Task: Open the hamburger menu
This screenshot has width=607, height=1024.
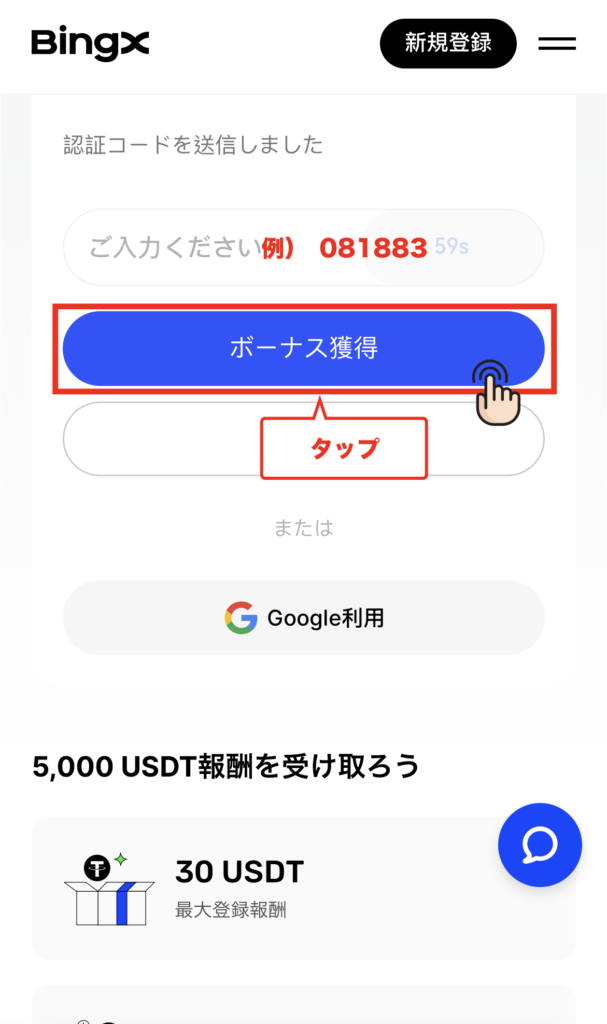Action: pos(557,43)
